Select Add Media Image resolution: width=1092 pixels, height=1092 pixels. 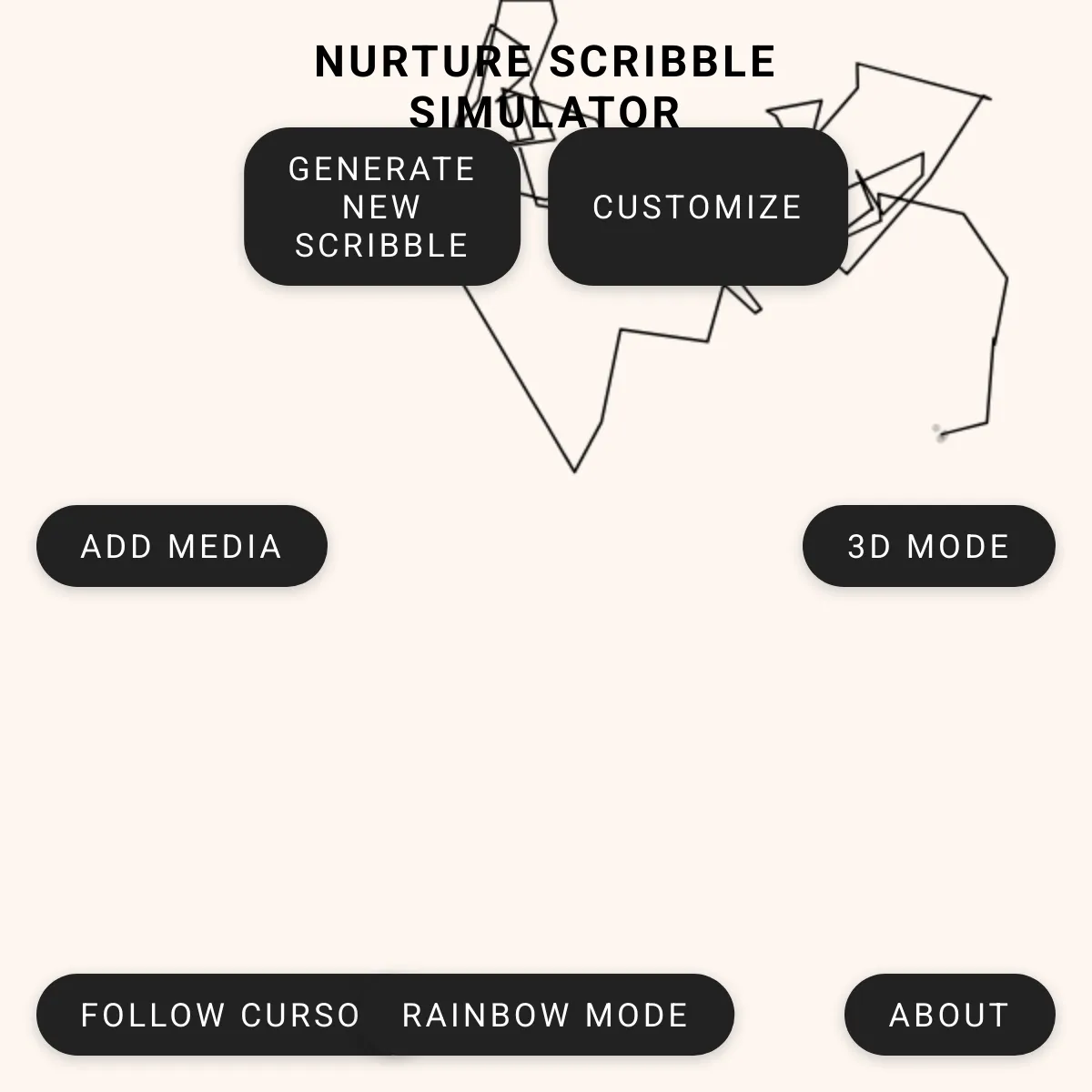(x=181, y=546)
